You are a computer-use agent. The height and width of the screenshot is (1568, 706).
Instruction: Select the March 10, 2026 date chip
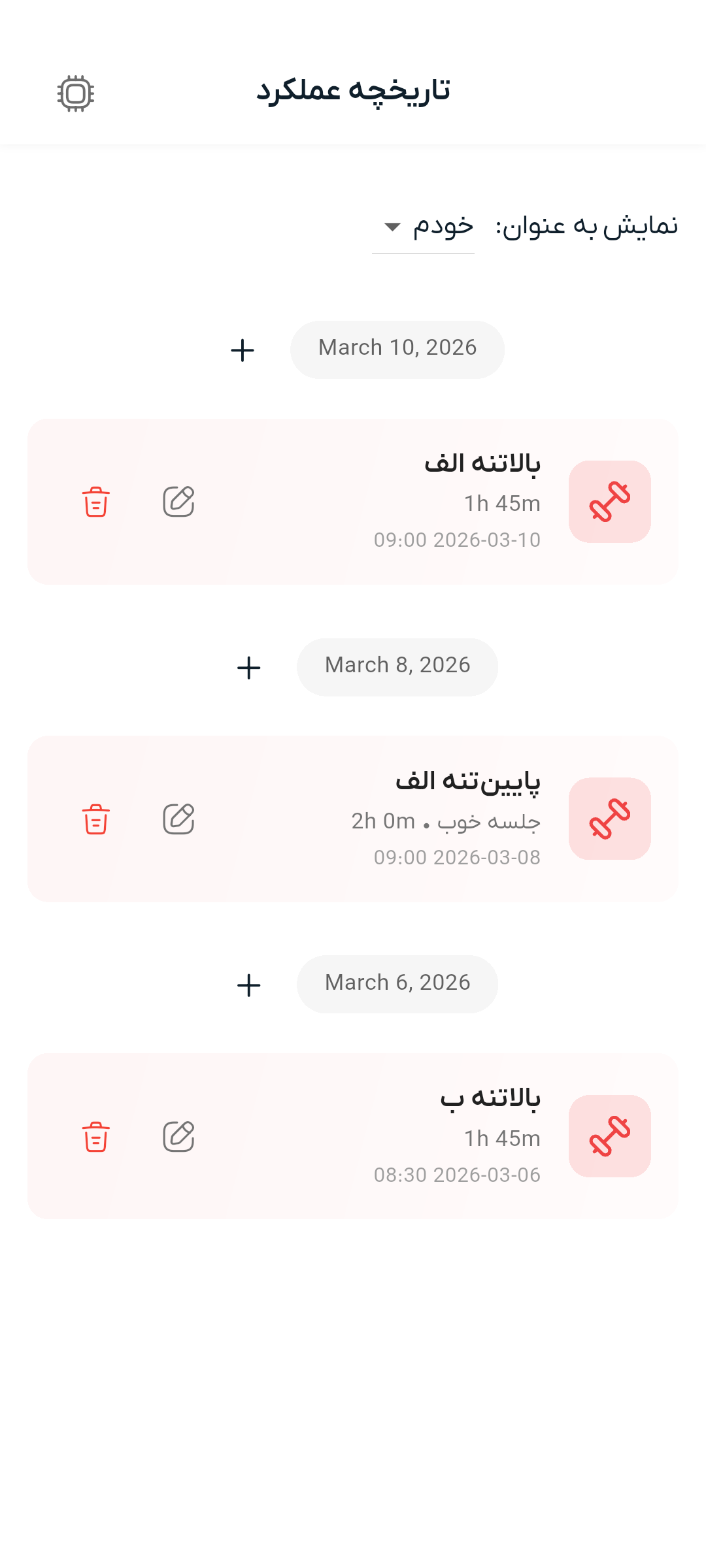[397, 349]
